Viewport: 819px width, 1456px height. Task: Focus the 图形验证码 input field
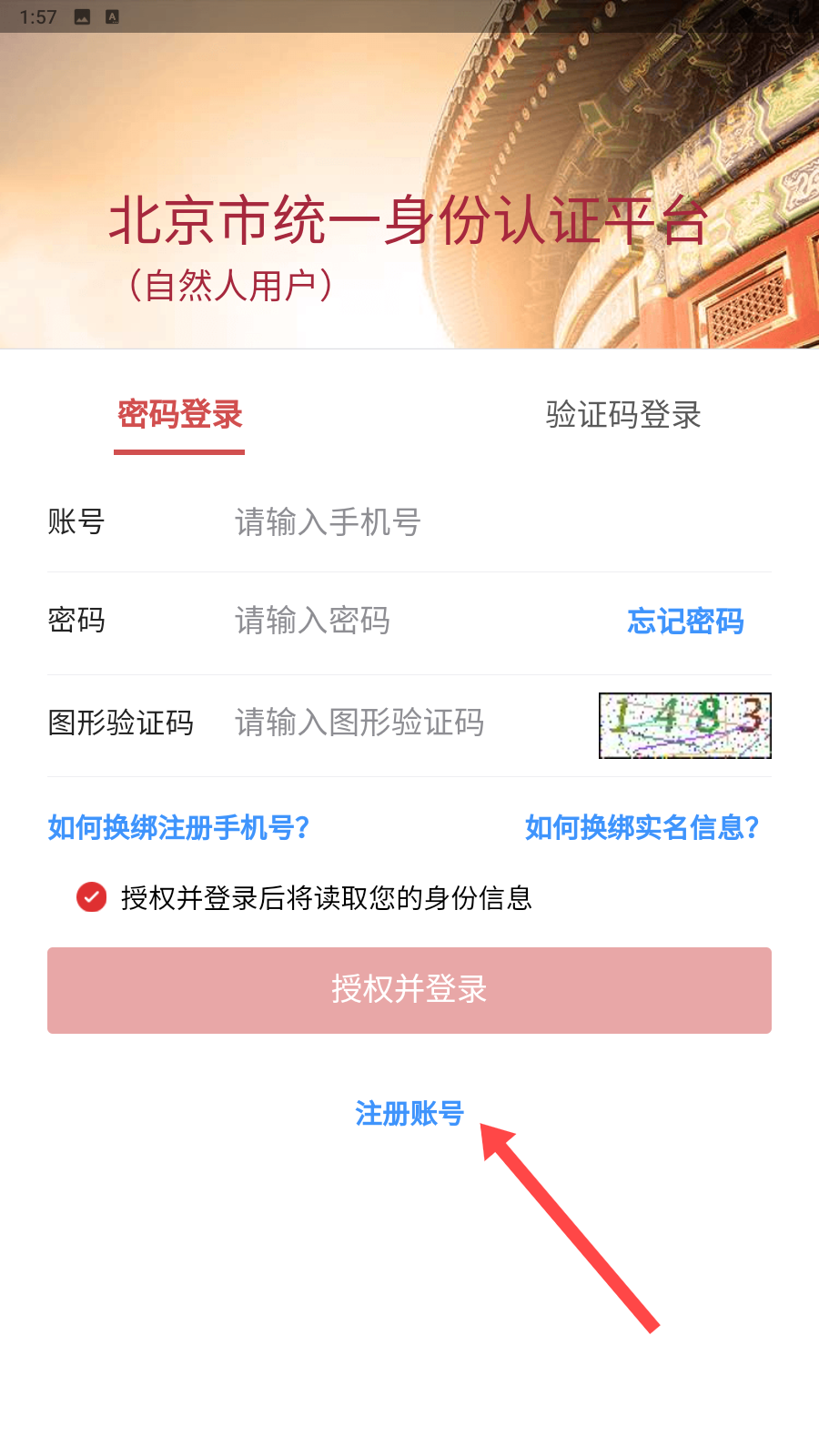400,723
